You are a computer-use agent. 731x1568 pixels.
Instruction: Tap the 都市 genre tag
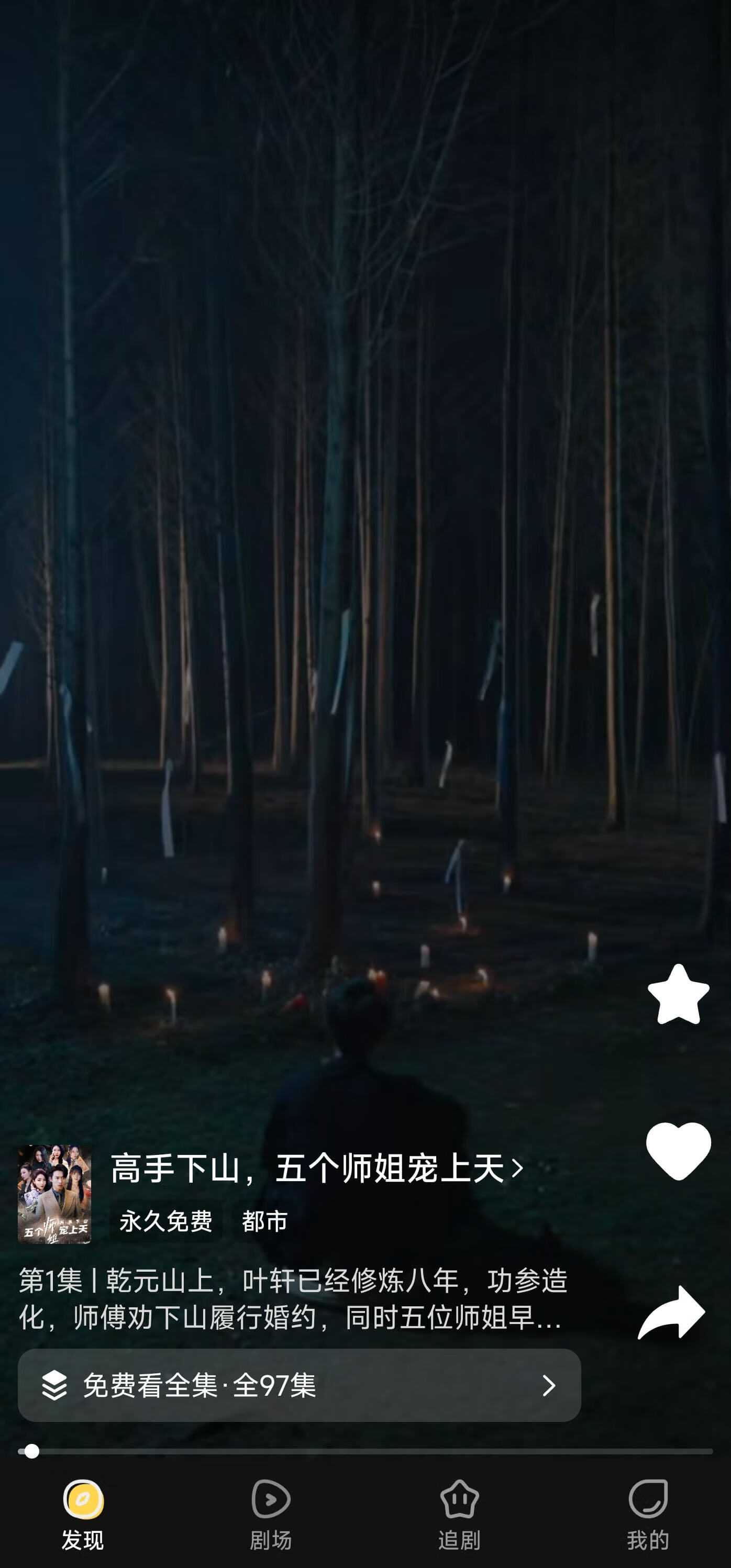(264, 1221)
